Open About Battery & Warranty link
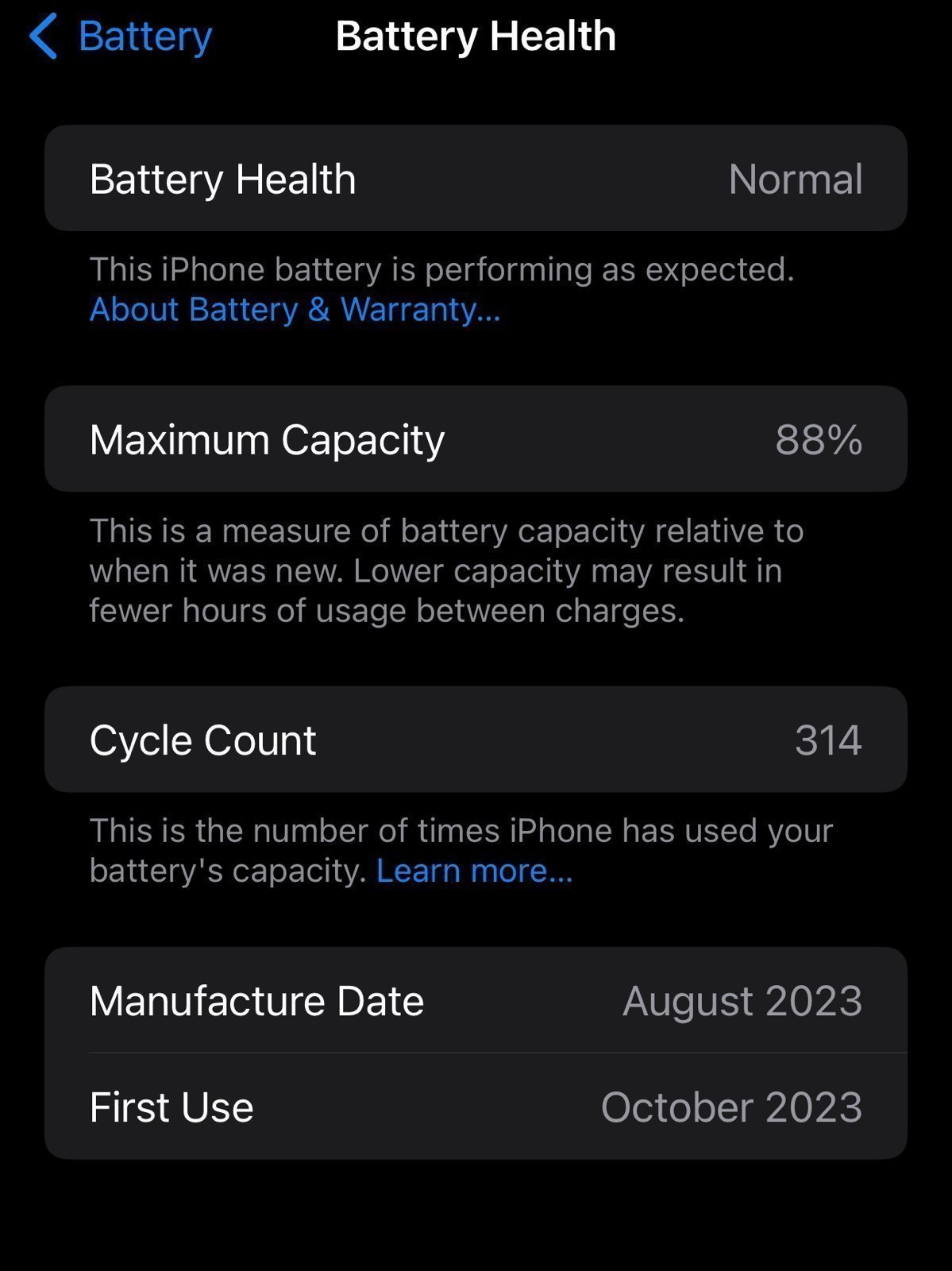This screenshot has width=952, height=1271. click(x=294, y=310)
